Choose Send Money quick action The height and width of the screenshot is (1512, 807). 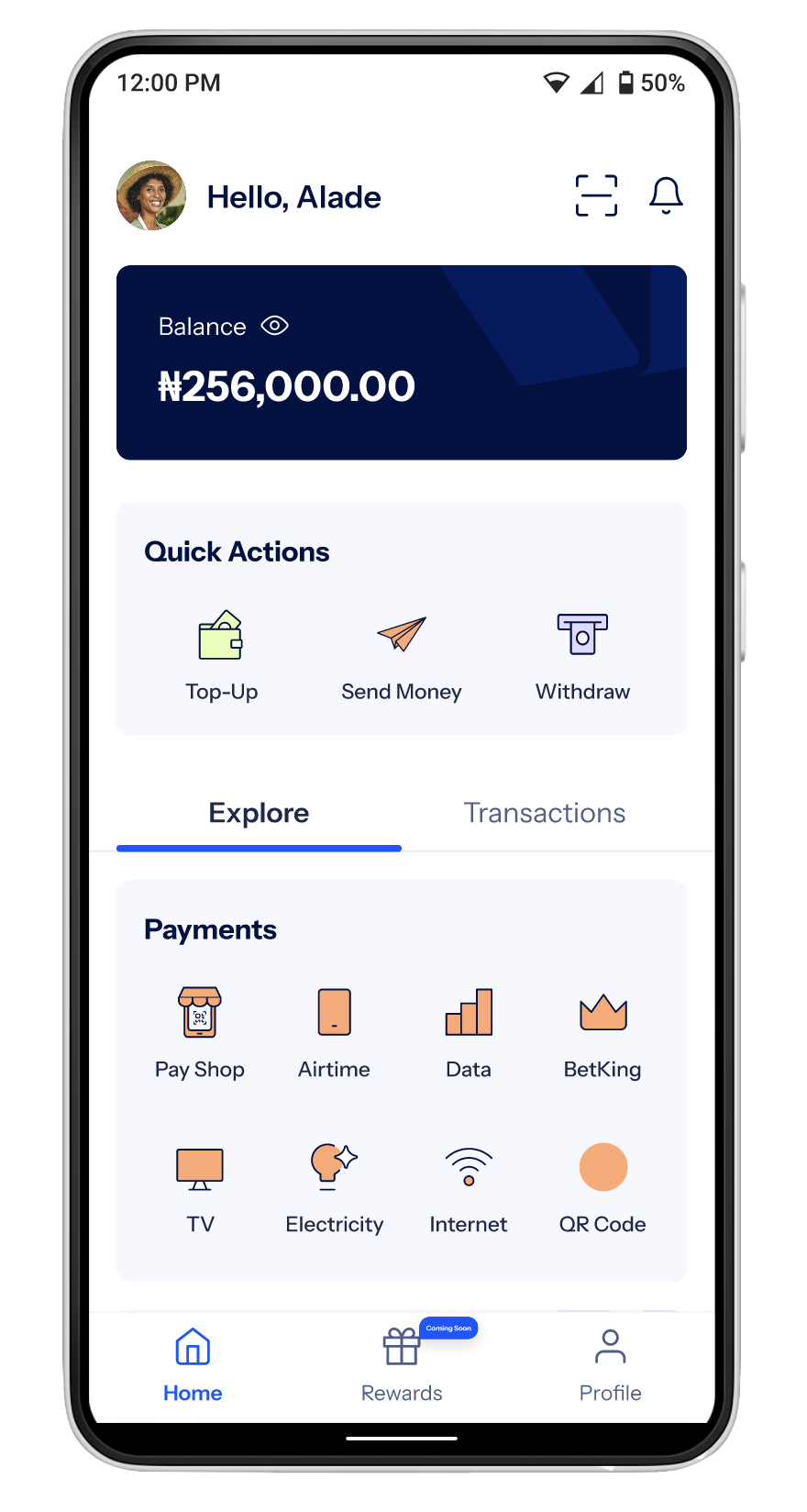402,655
